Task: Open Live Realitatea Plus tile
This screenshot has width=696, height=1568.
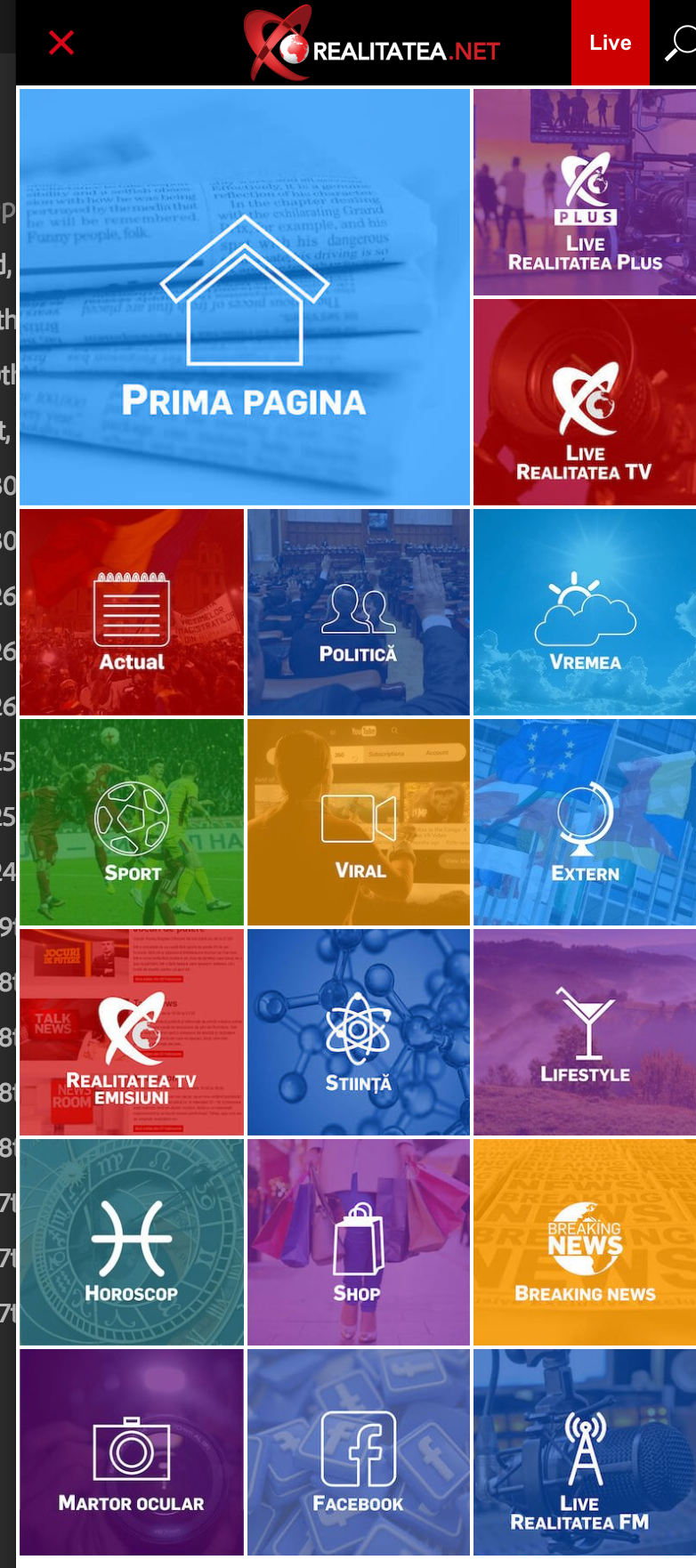Action: pos(584,192)
